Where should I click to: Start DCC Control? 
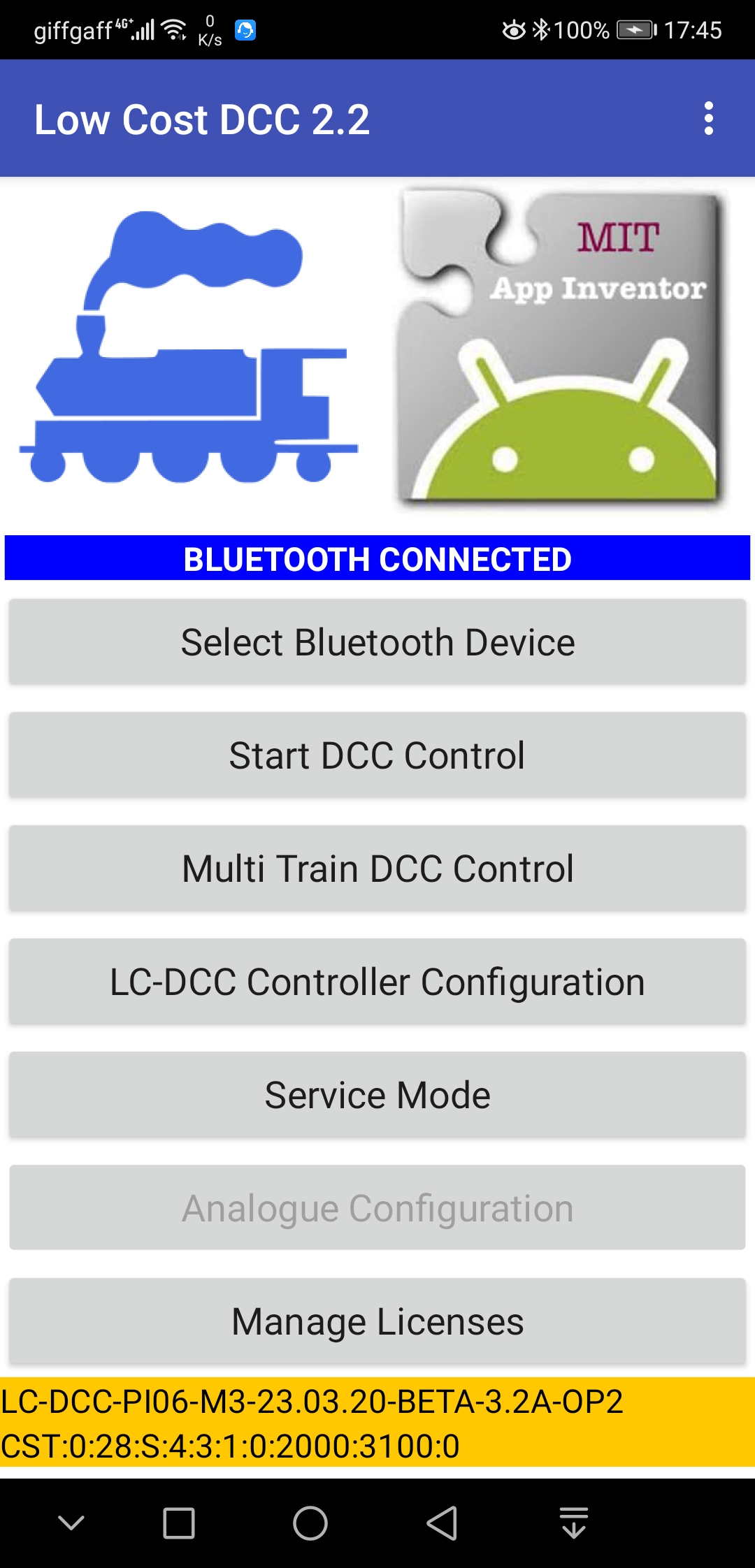tap(377, 755)
